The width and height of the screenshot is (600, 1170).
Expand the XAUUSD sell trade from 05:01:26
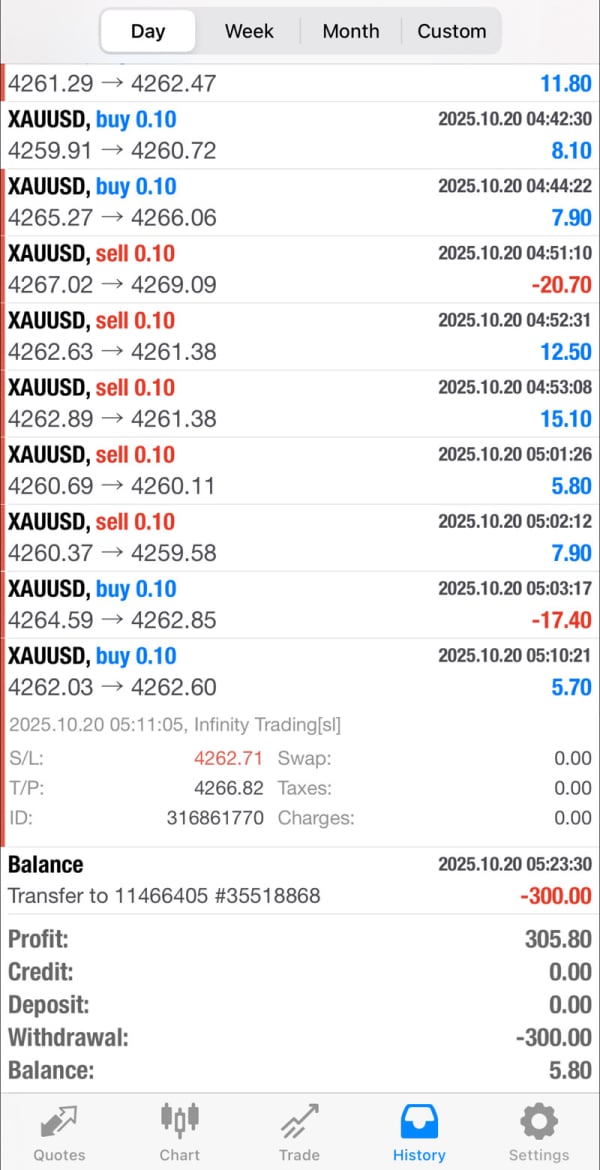[300, 470]
